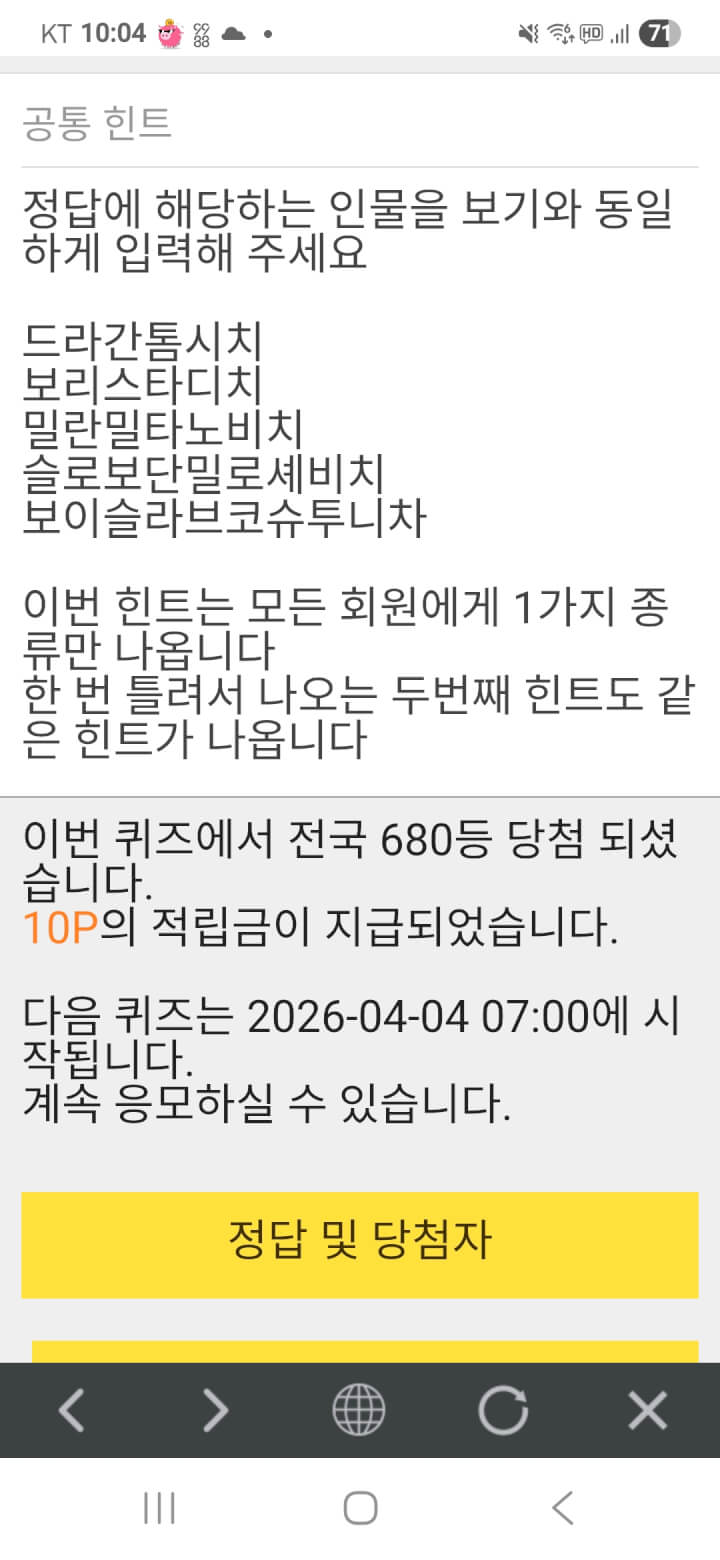Reload the current page

click(503, 1409)
